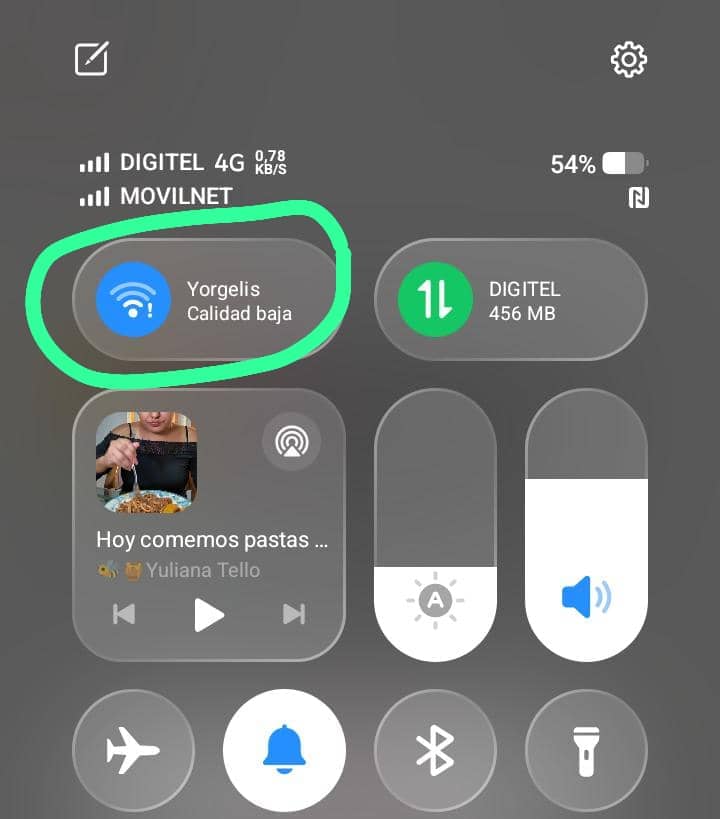The image size is (720, 819).
Task: Tap the brightness slider
Action: 435,525
